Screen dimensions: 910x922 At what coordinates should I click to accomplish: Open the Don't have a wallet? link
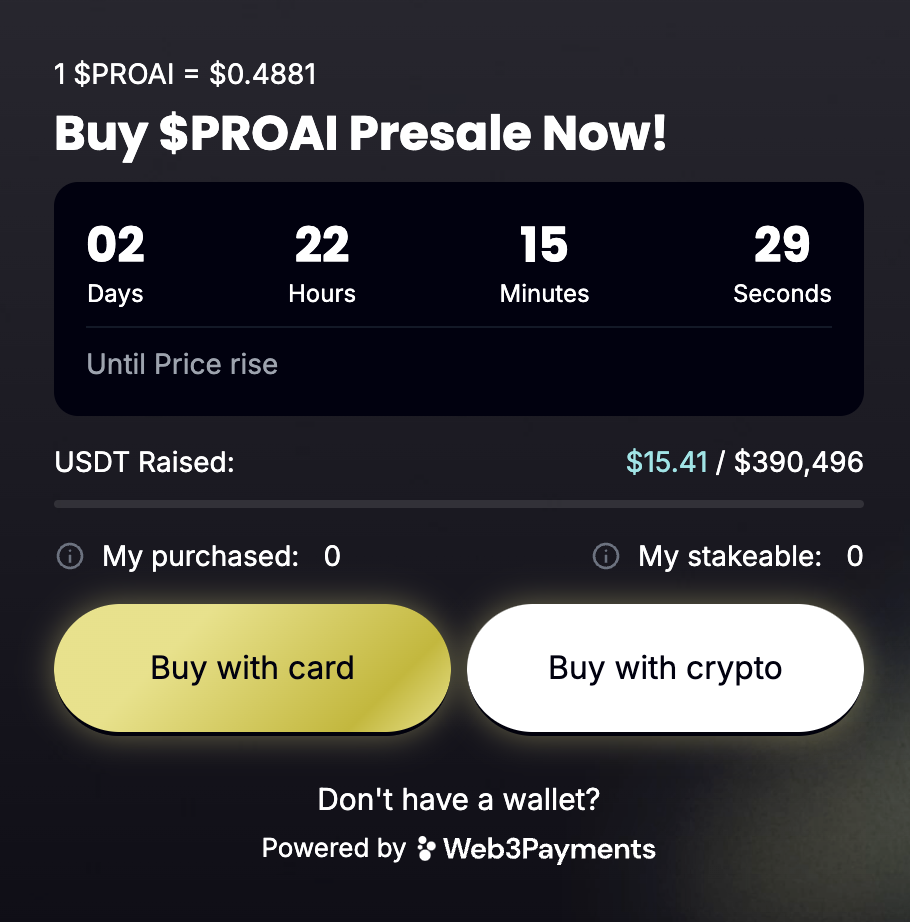tap(459, 799)
